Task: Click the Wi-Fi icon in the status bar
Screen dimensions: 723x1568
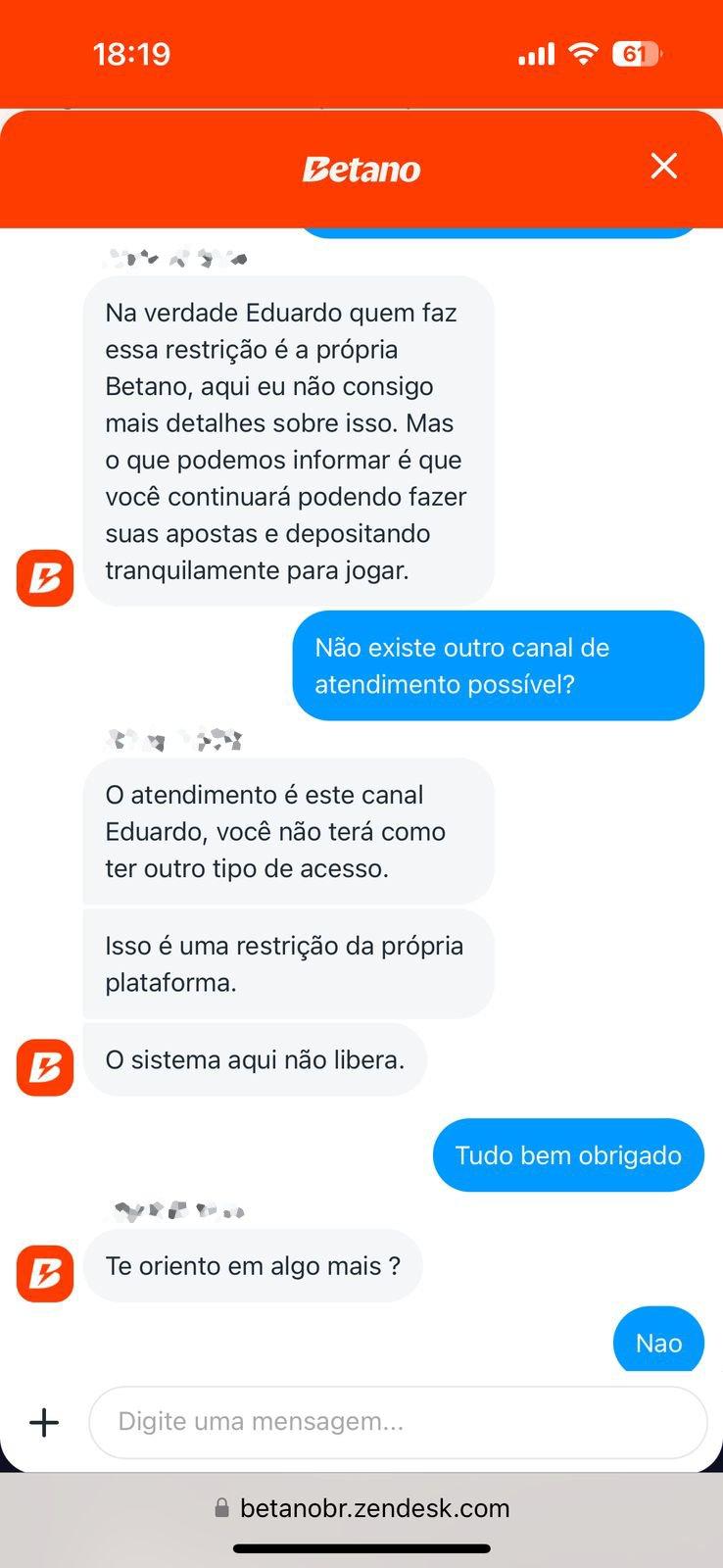Action: [x=582, y=53]
